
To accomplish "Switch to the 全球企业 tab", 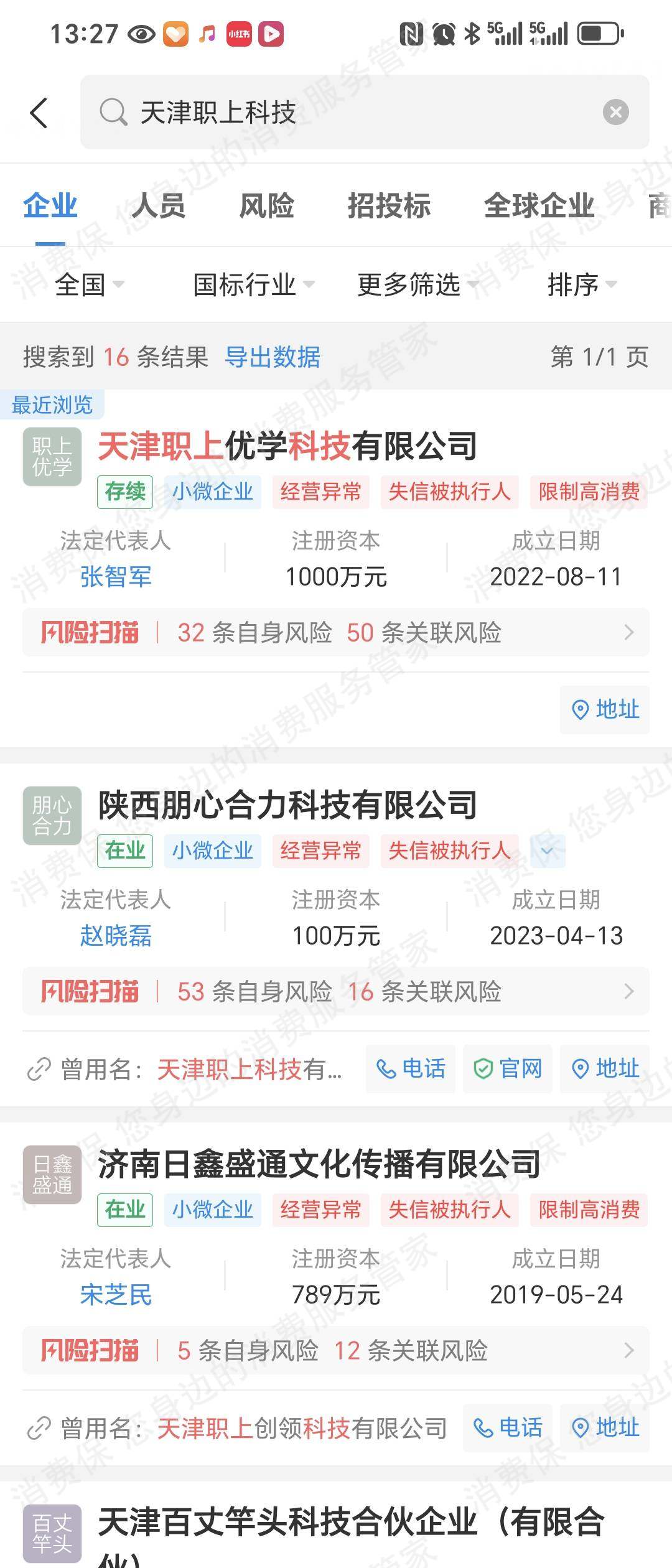I will tap(539, 207).
